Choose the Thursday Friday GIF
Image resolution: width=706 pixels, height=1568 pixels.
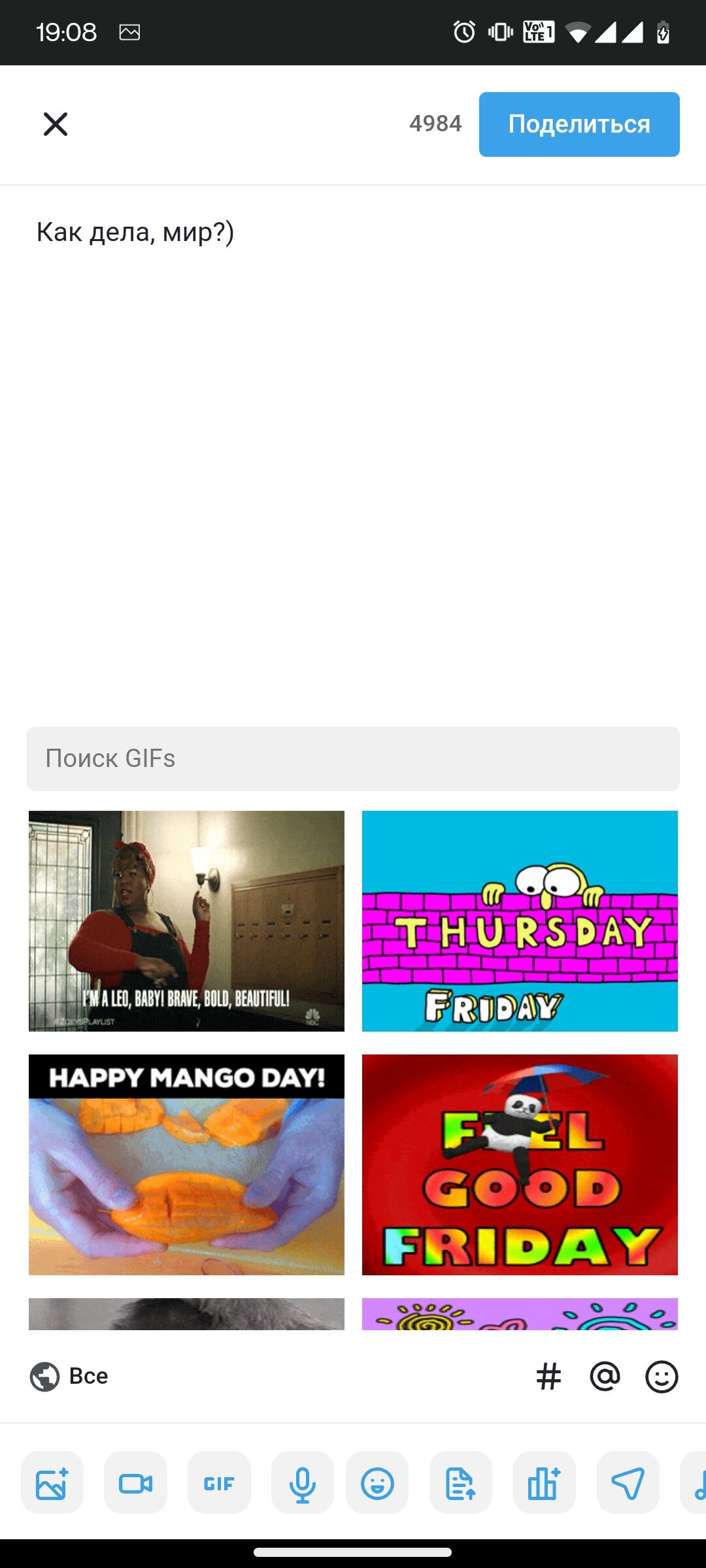click(x=520, y=921)
